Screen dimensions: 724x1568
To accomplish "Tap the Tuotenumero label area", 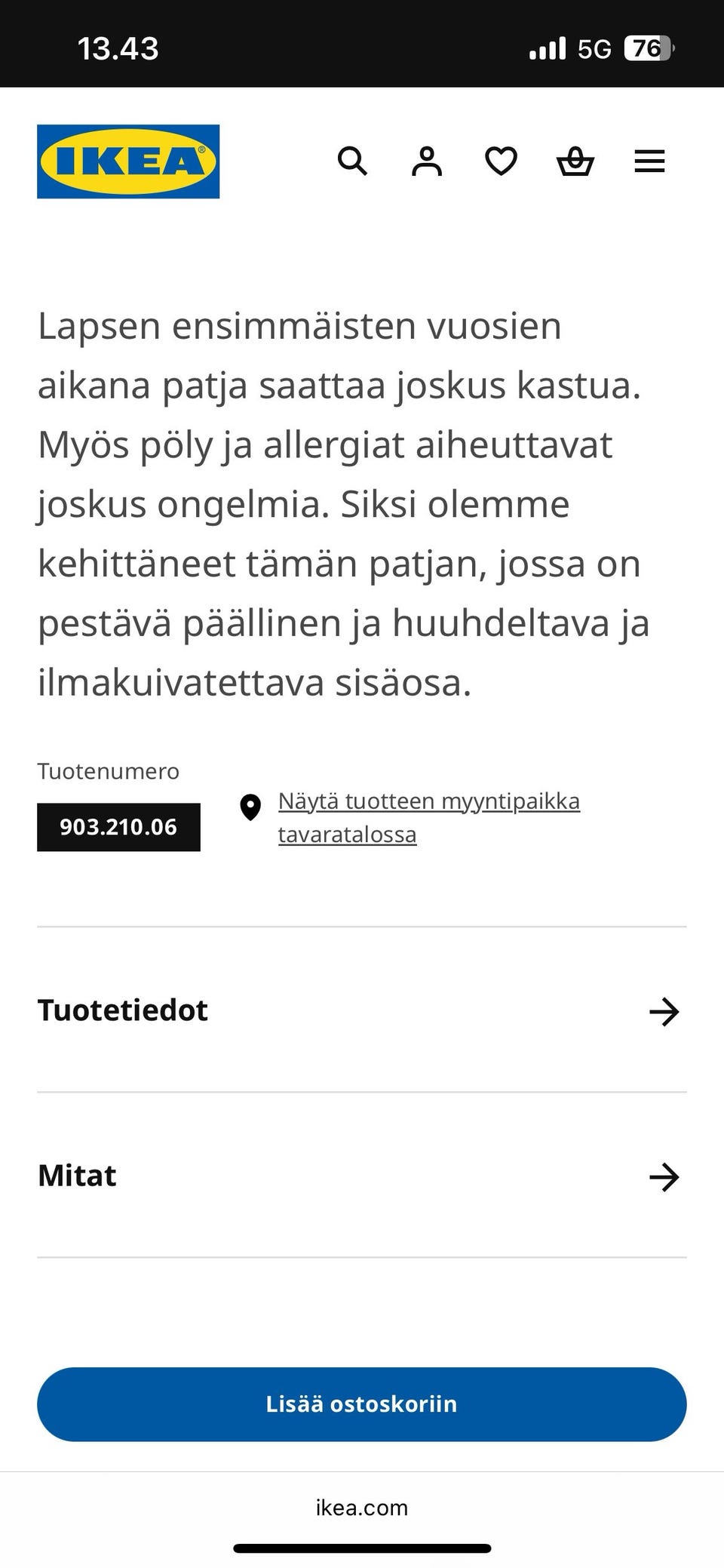I will point(108,771).
